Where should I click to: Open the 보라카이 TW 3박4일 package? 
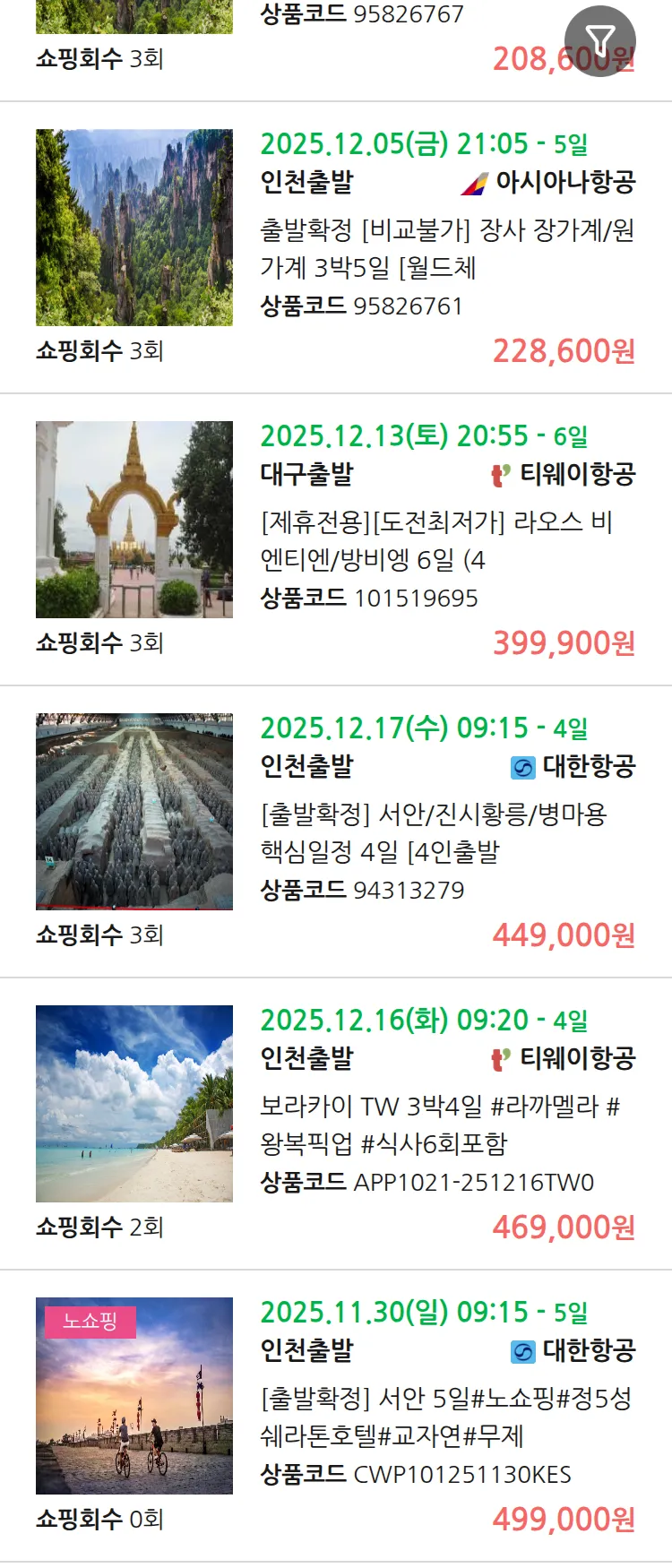439,1124
